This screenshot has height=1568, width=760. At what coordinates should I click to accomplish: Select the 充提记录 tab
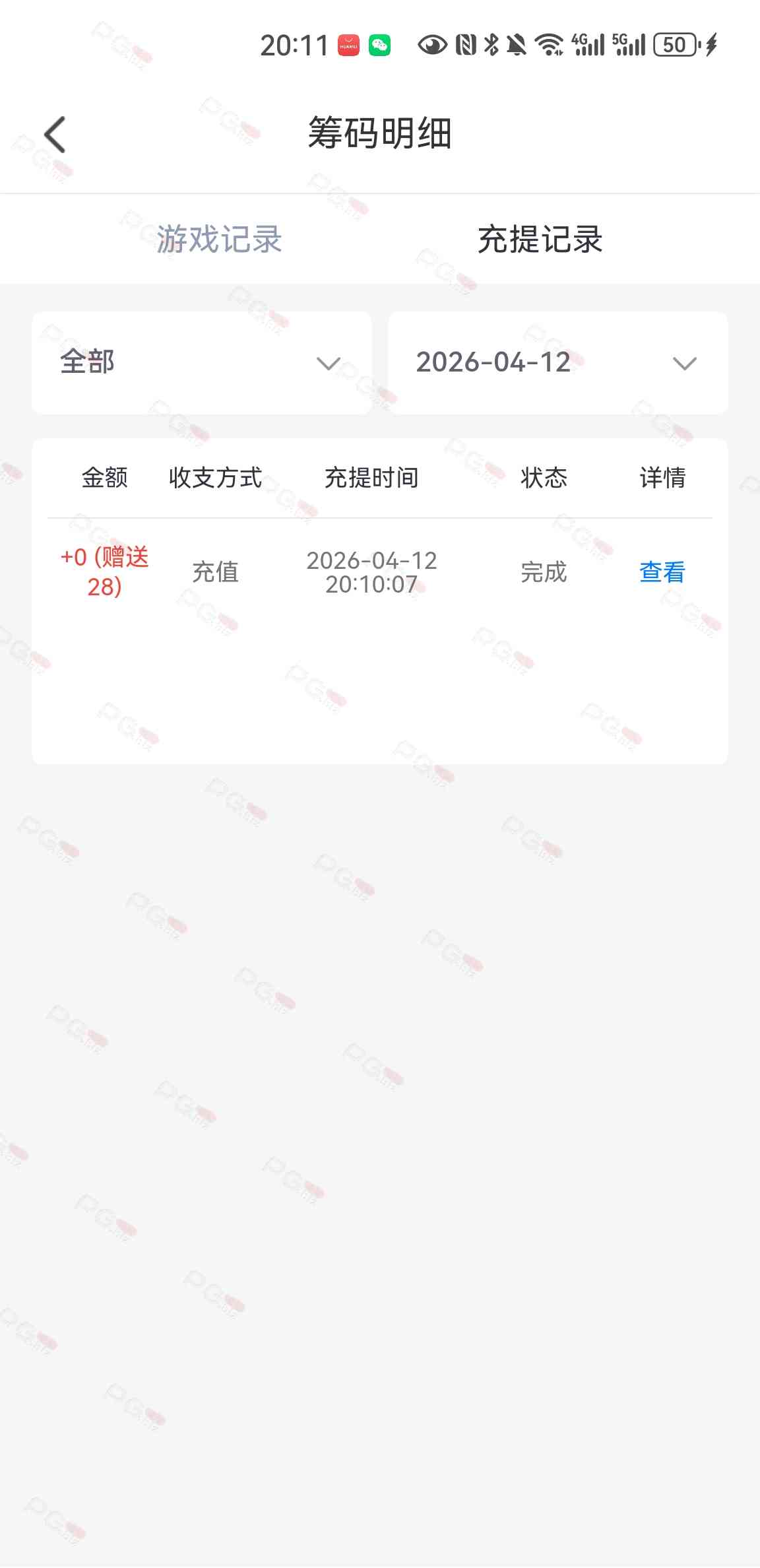[x=540, y=239]
